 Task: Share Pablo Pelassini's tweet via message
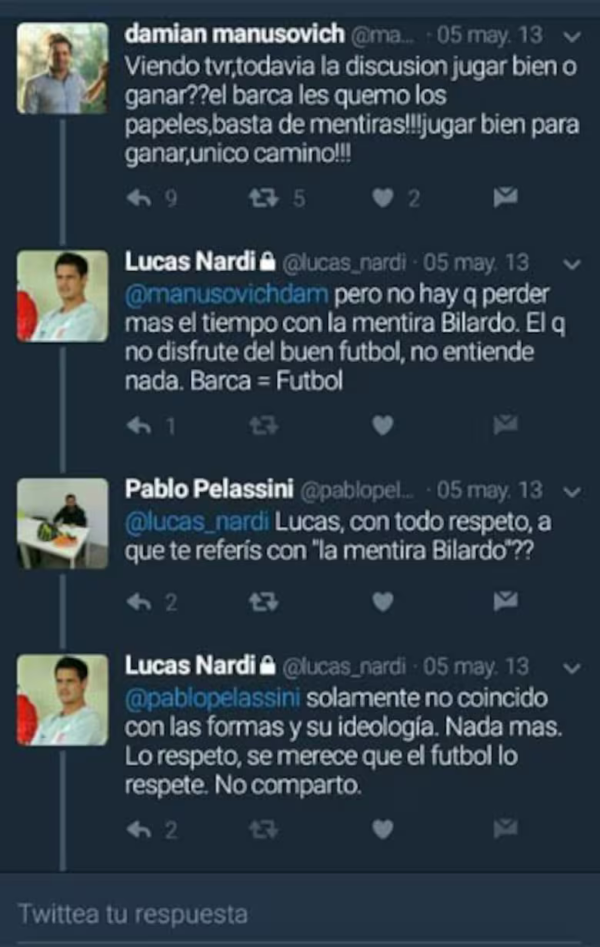tap(506, 600)
